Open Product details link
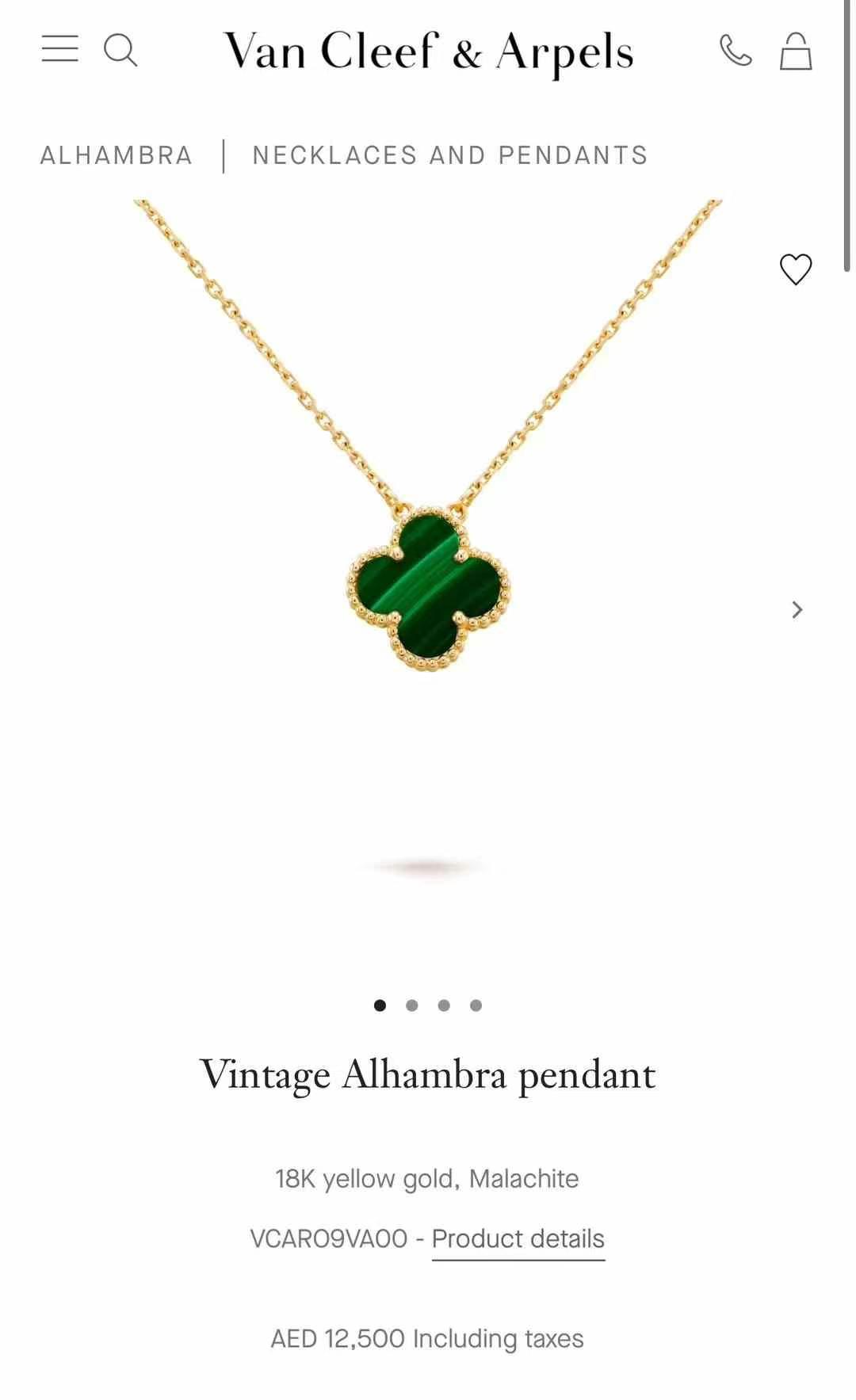This screenshot has height=1400, width=856. point(518,1238)
